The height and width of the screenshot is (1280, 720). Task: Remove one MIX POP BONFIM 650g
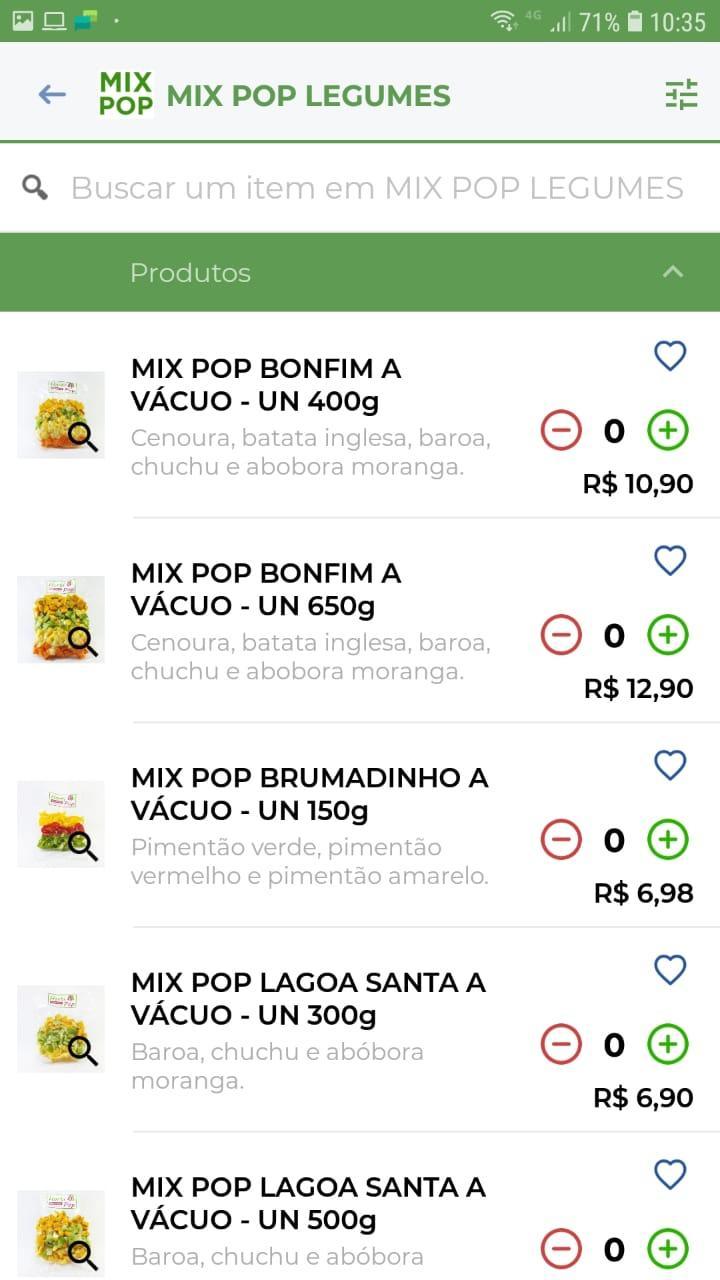tap(561, 635)
